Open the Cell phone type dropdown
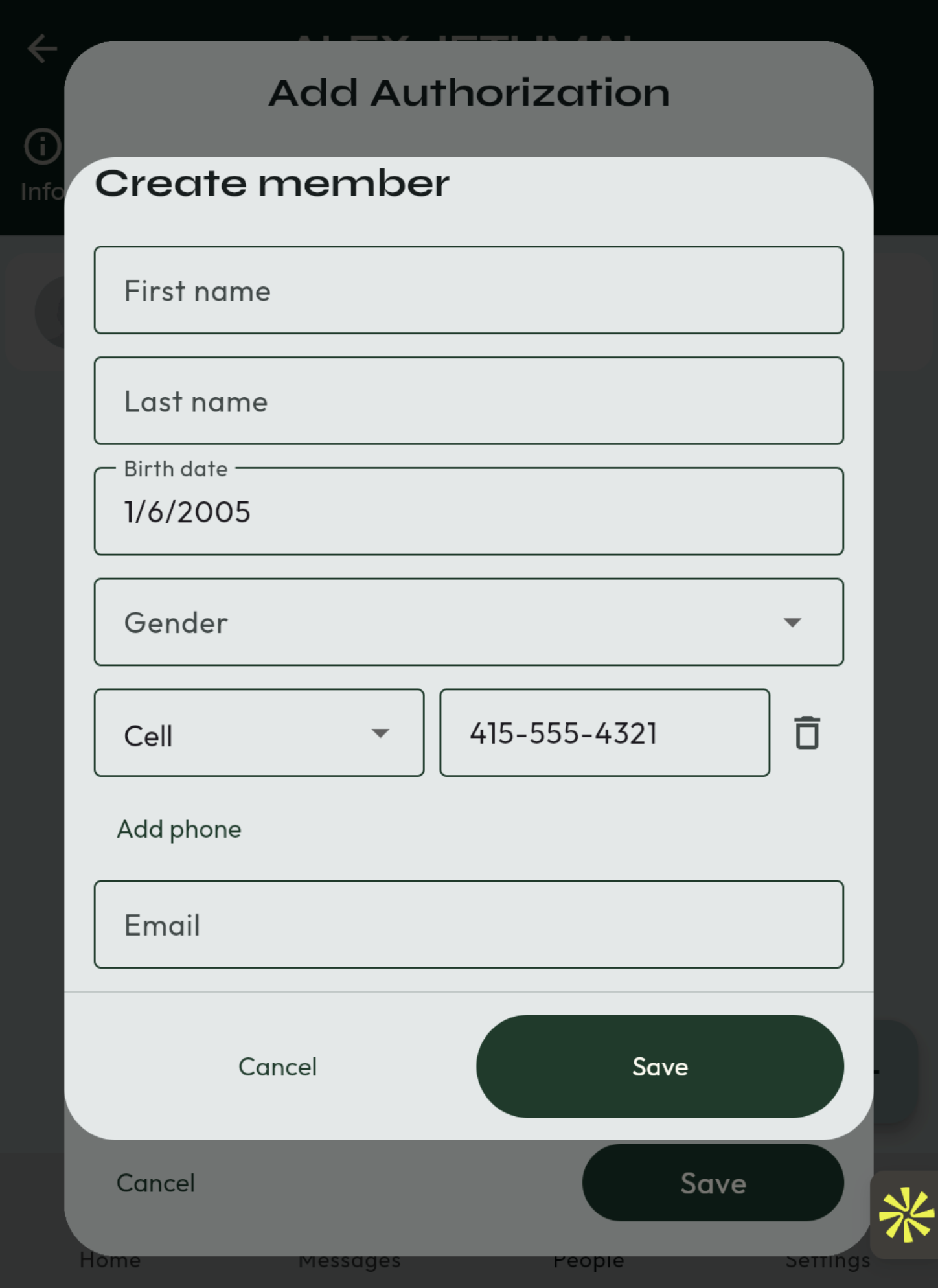Image resolution: width=938 pixels, height=1288 pixels. pyautogui.click(x=259, y=733)
